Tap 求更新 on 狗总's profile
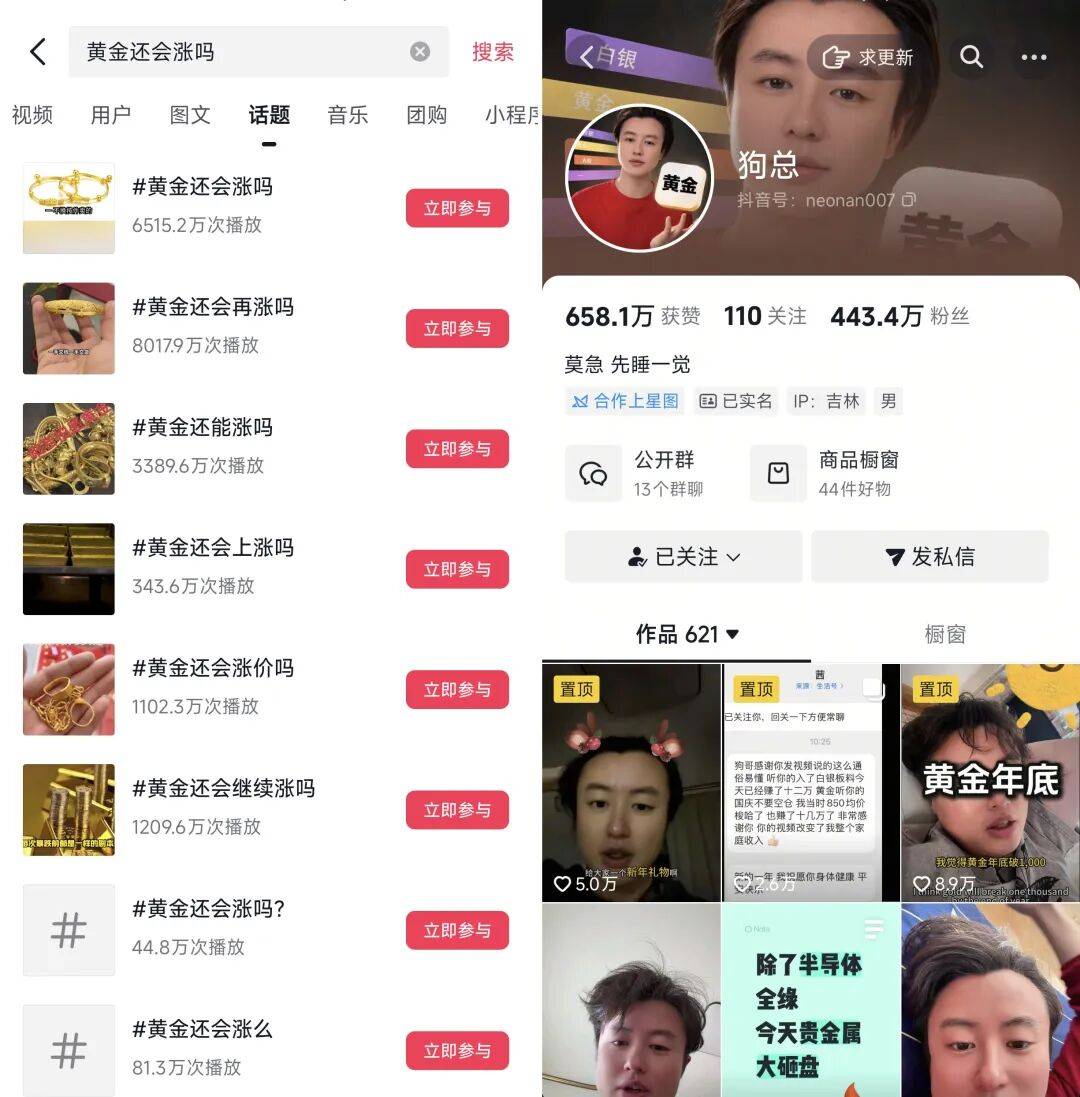The height and width of the screenshot is (1097, 1080). tap(867, 57)
